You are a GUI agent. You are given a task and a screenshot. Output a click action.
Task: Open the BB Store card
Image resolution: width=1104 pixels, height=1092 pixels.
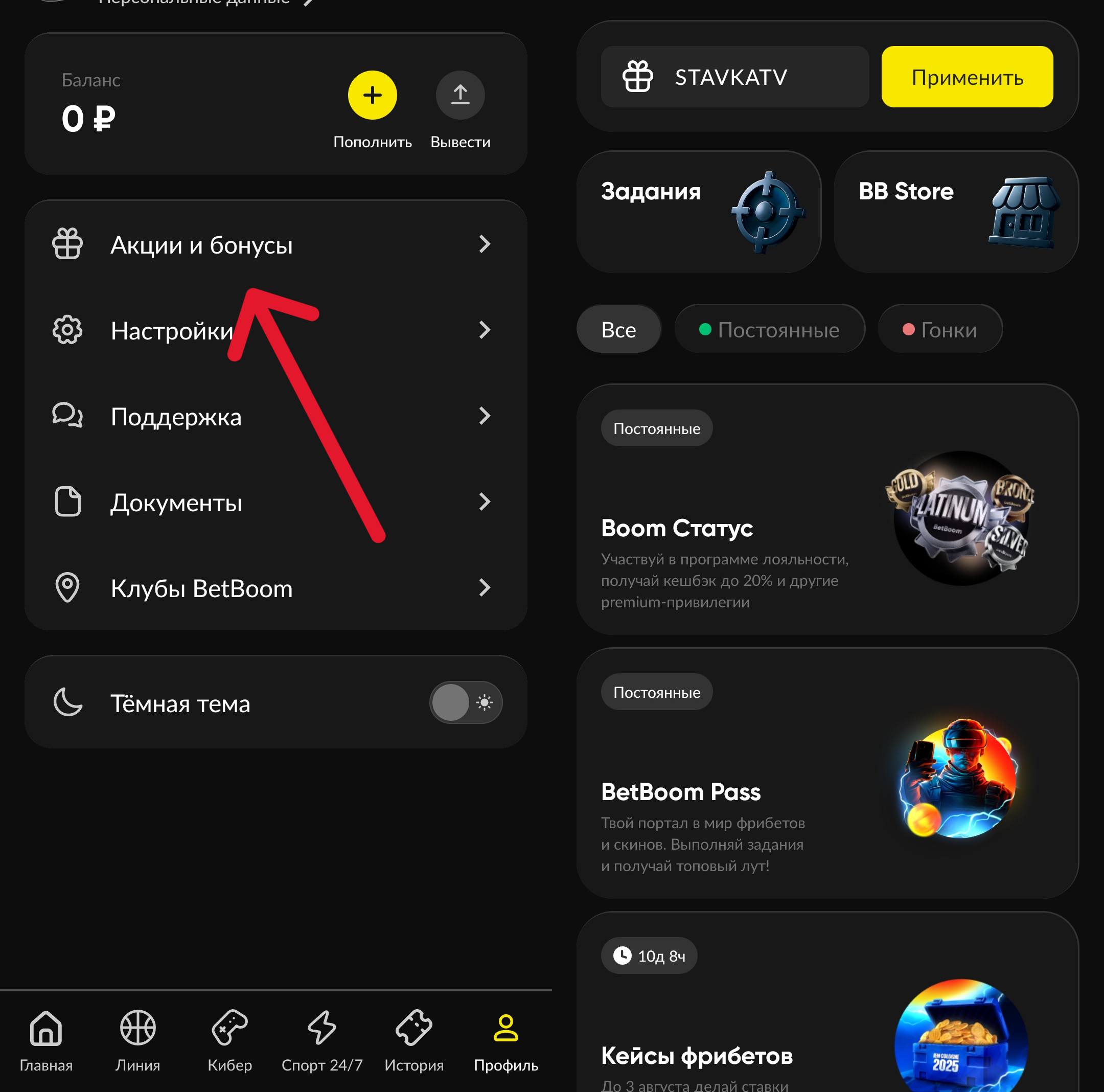click(956, 212)
